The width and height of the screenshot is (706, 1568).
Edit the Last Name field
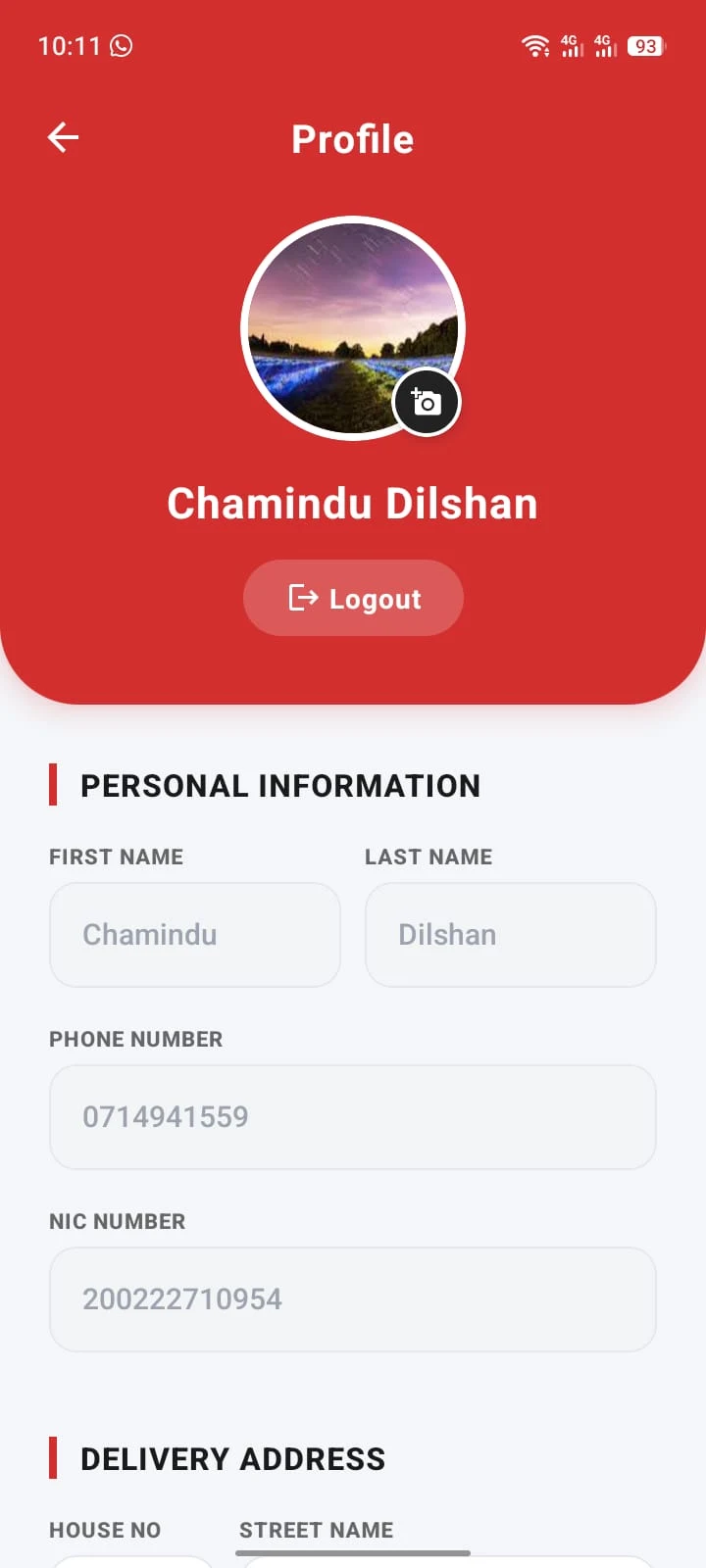(511, 935)
